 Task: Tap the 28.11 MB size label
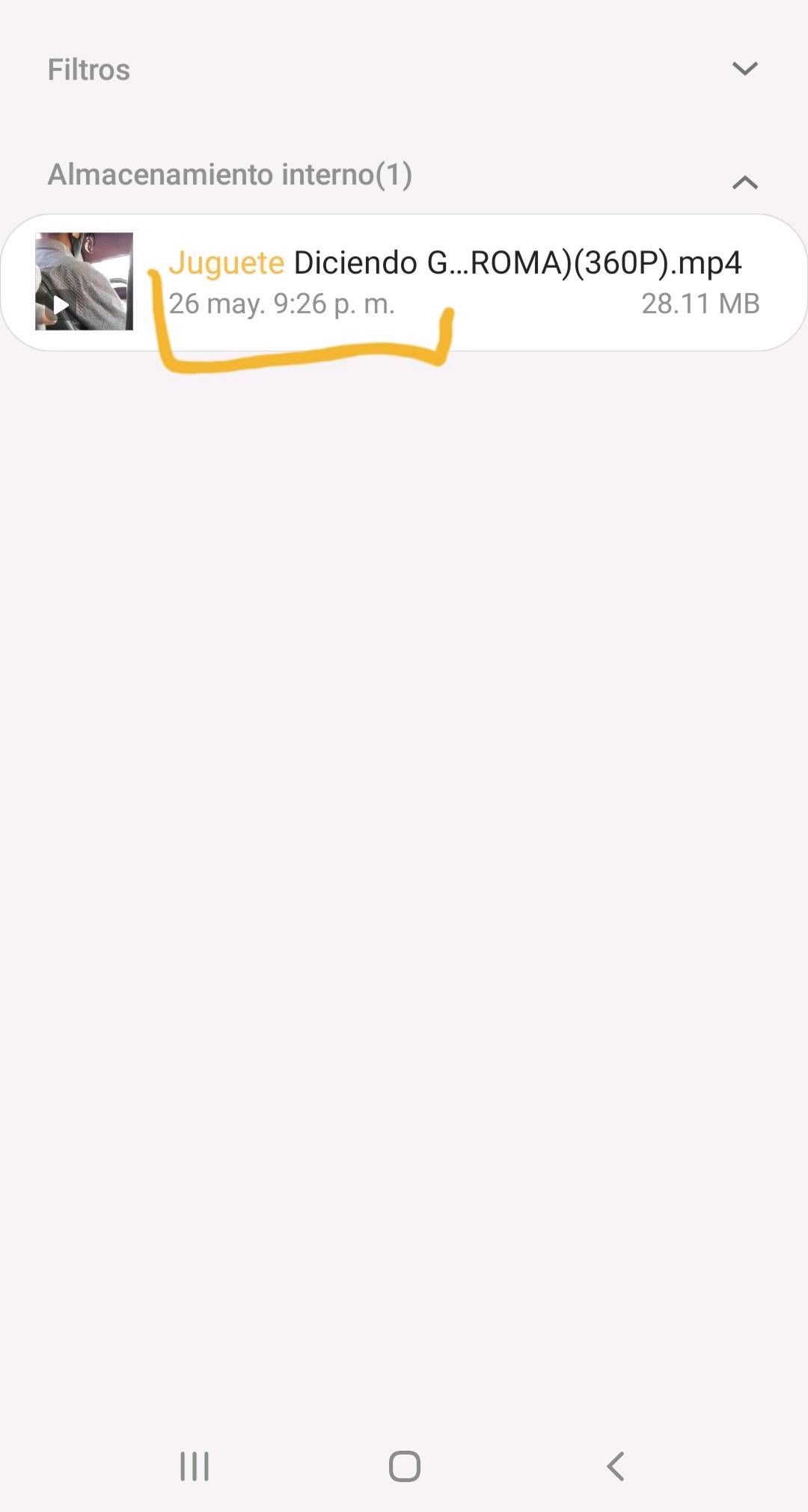(x=702, y=303)
